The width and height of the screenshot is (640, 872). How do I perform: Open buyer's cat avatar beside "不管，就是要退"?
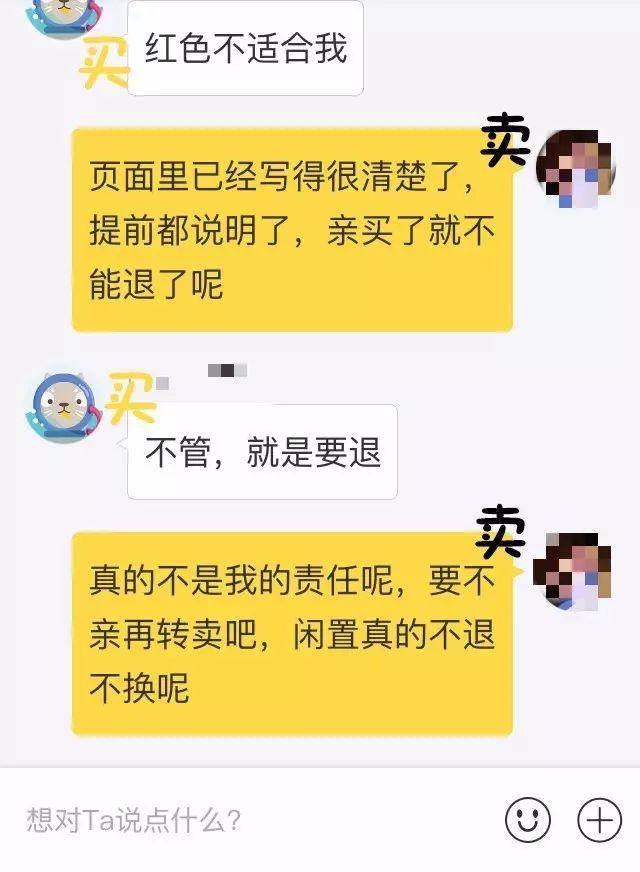click(62, 407)
